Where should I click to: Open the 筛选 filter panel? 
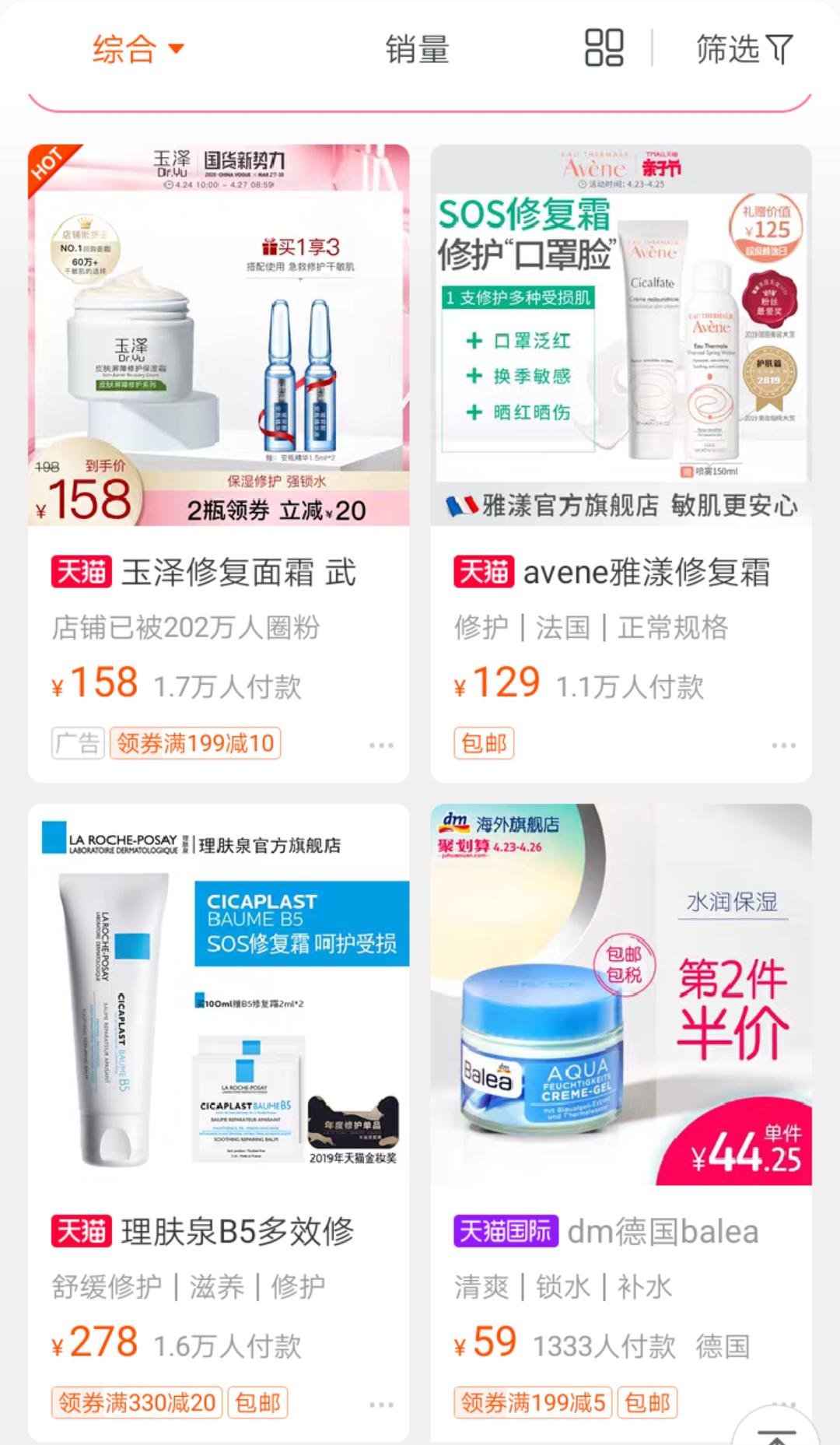click(743, 49)
